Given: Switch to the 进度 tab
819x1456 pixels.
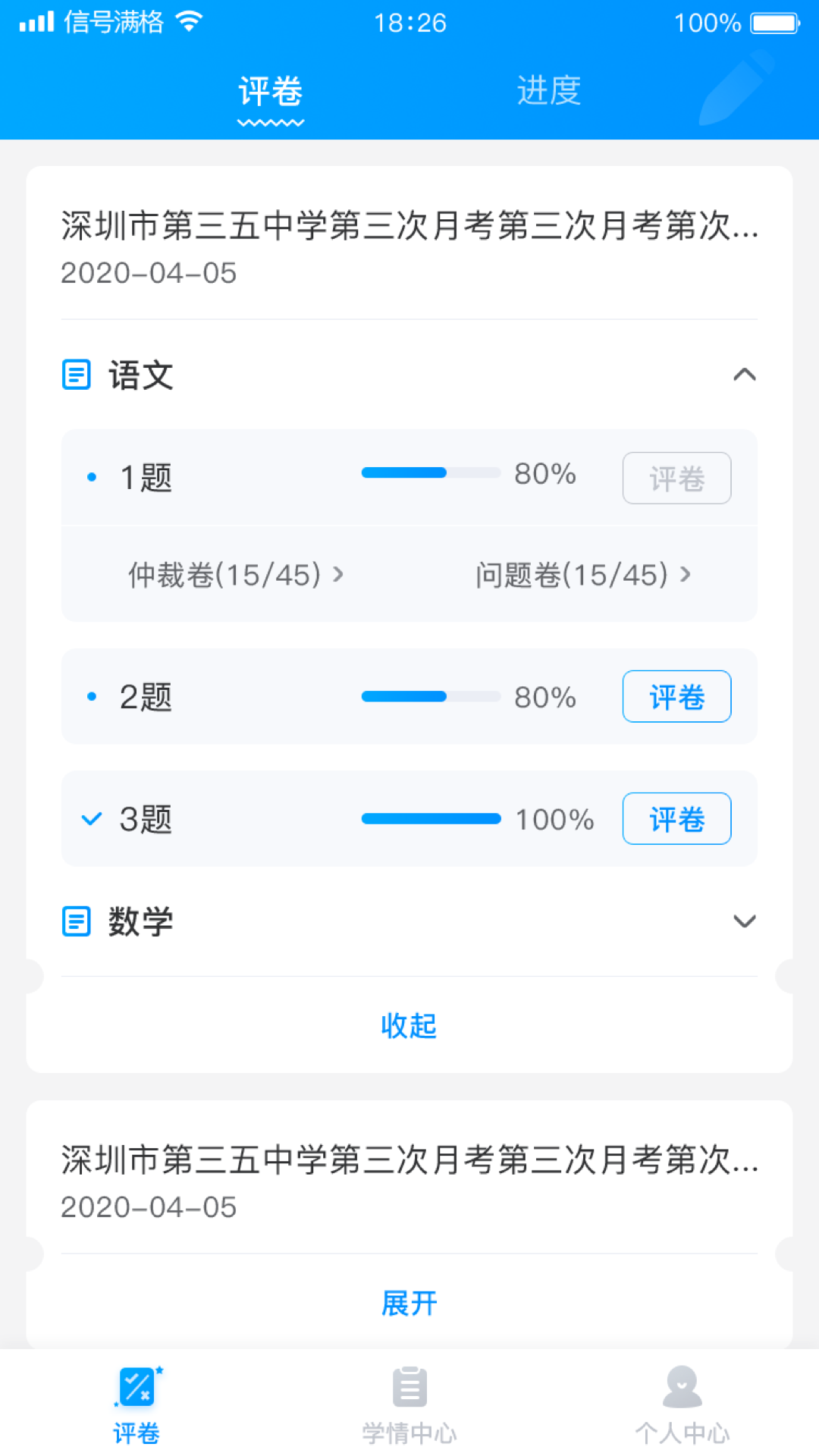Looking at the screenshot, I should (x=548, y=89).
